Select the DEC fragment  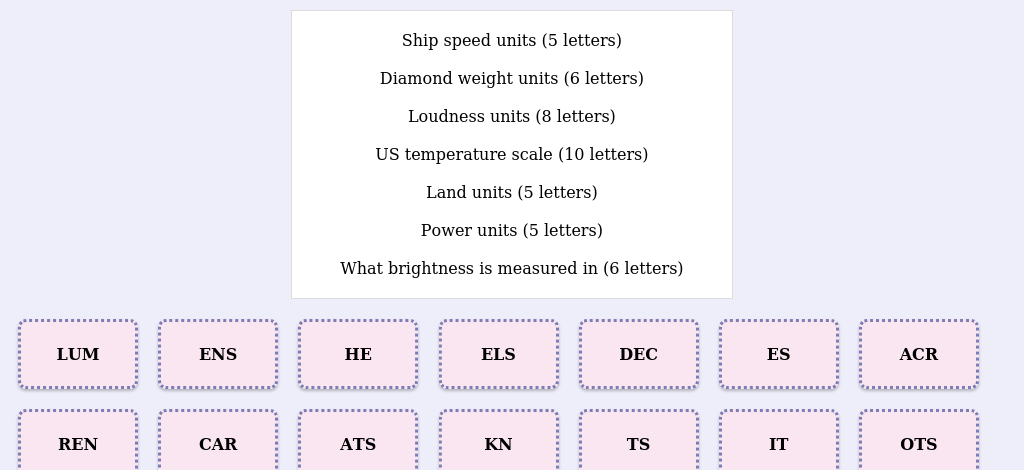pos(638,354)
